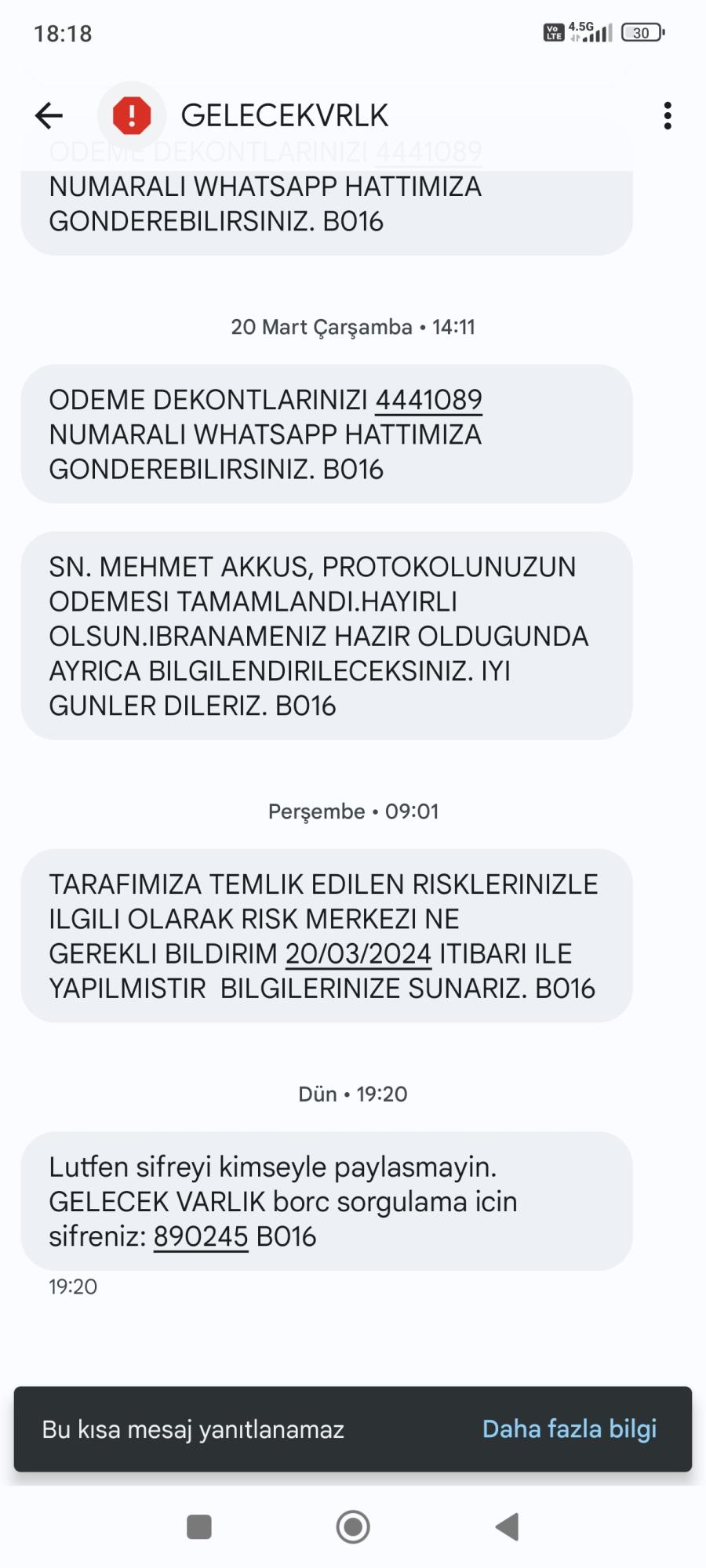Tap the Bu kisa mesaj yanitlanamaz banner
The width and height of the screenshot is (706, 1568).
point(193,1428)
